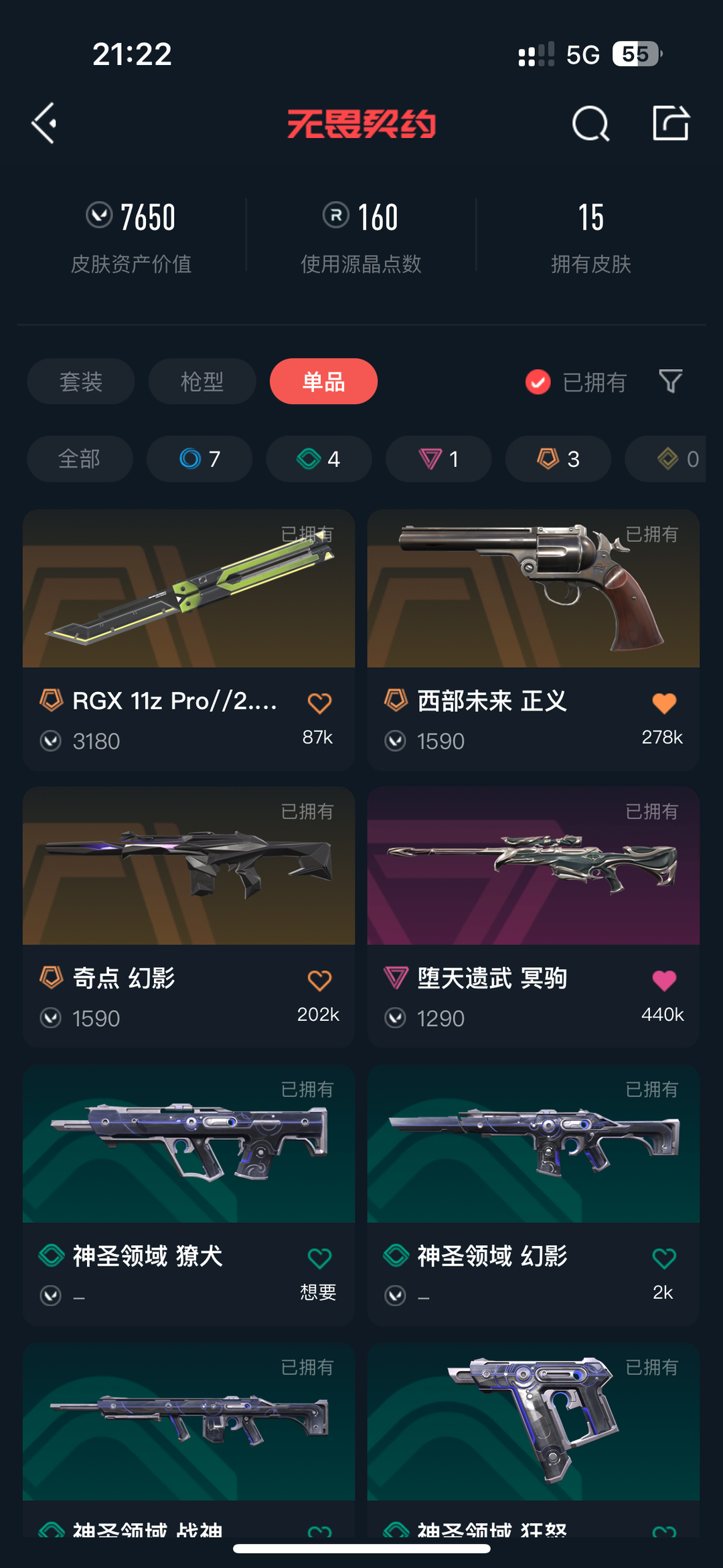Toggle the 已拥有 checkbox
The width and height of the screenshot is (723, 1568).
pyautogui.click(x=538, y=382)
